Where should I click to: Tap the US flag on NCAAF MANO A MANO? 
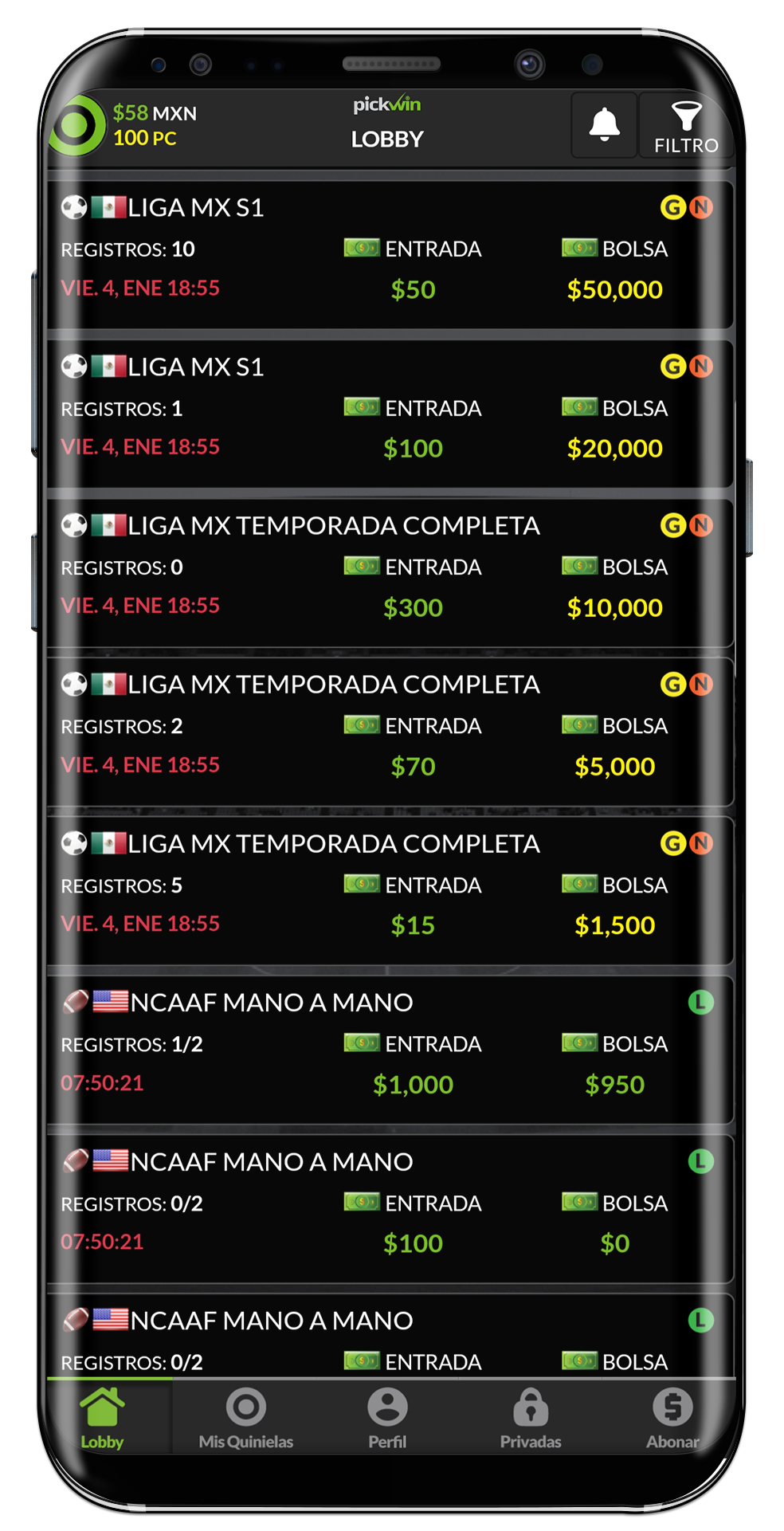[112, 1001]
